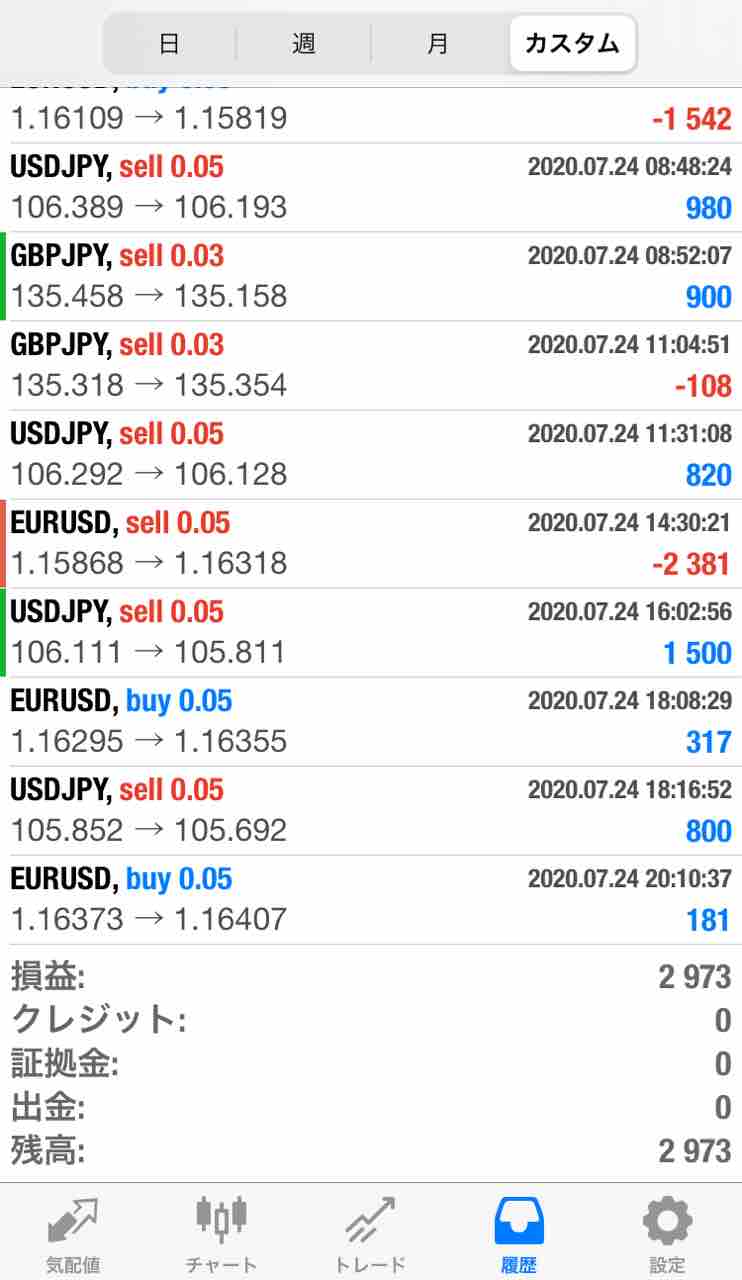Switch to the トレード tab
This screenshot has width=742, height=1280.
pyautogui.click(x=370, y=1232)
